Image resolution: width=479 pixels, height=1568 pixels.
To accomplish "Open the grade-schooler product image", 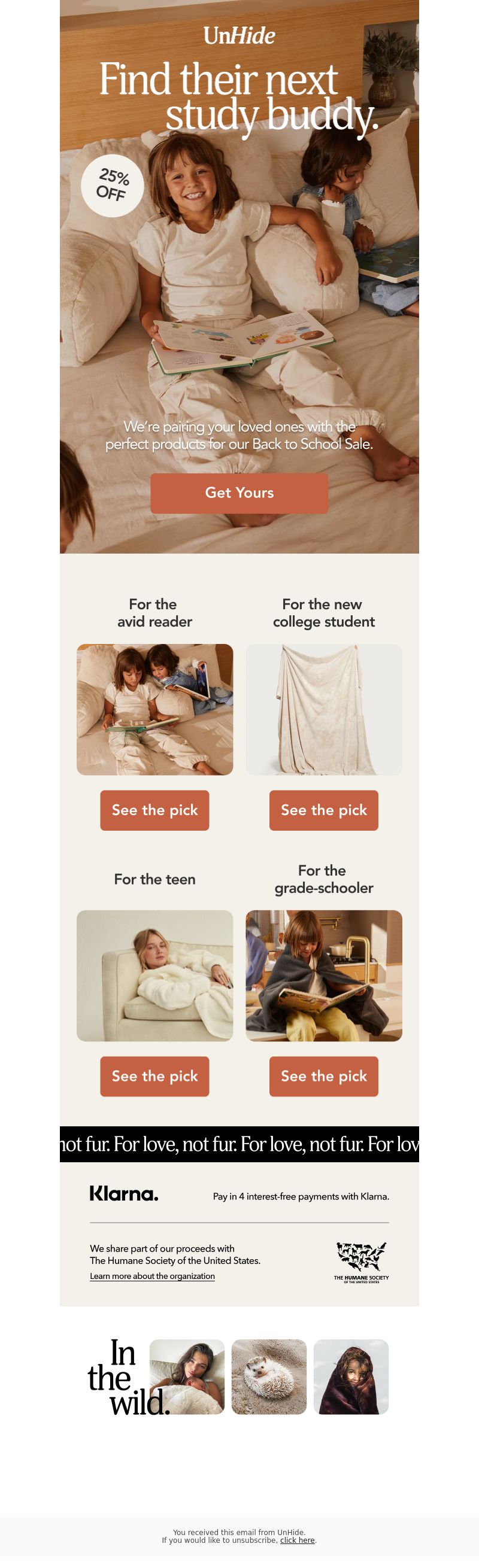I will tap(324, 975).
